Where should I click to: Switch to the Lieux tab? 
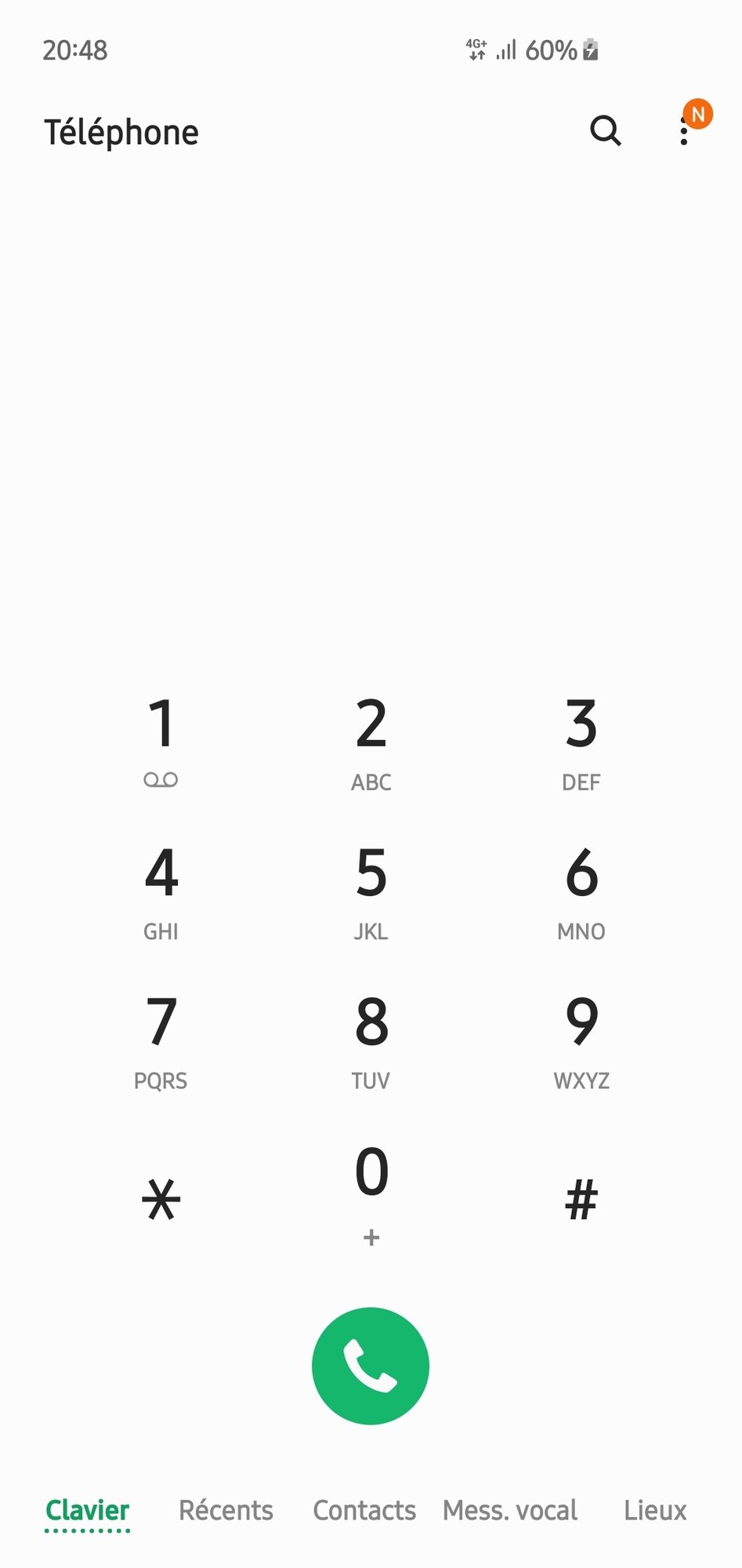(x=655, y=1510)
